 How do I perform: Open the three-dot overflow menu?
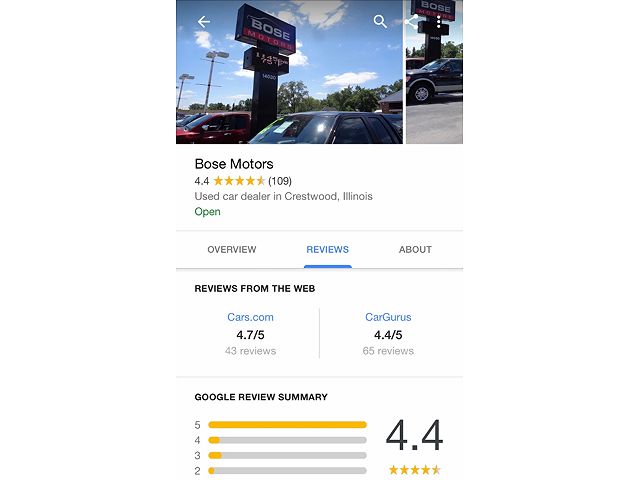pos(439,22)
